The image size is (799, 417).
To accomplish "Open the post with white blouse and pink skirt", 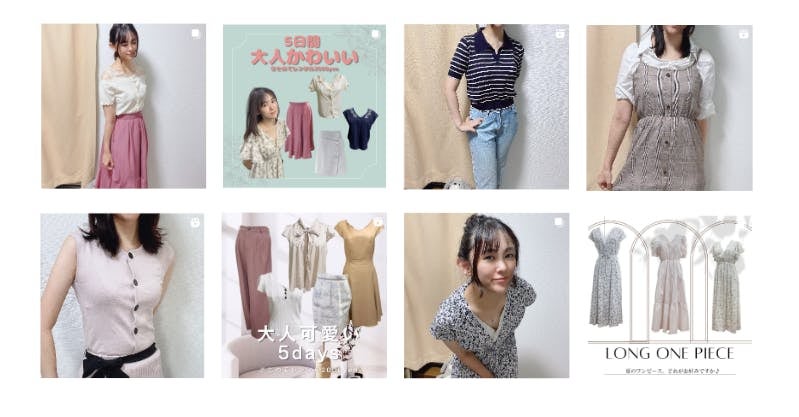I will click(x=122, y=106).
